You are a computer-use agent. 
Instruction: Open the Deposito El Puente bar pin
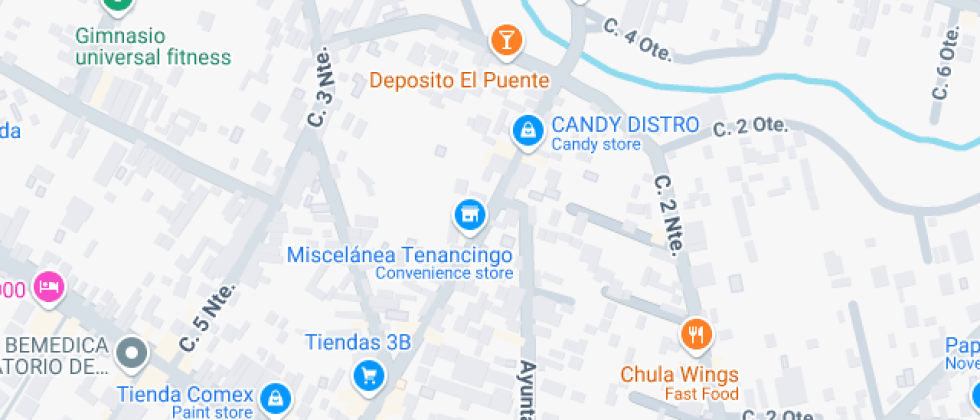click(x=507, y=40)
